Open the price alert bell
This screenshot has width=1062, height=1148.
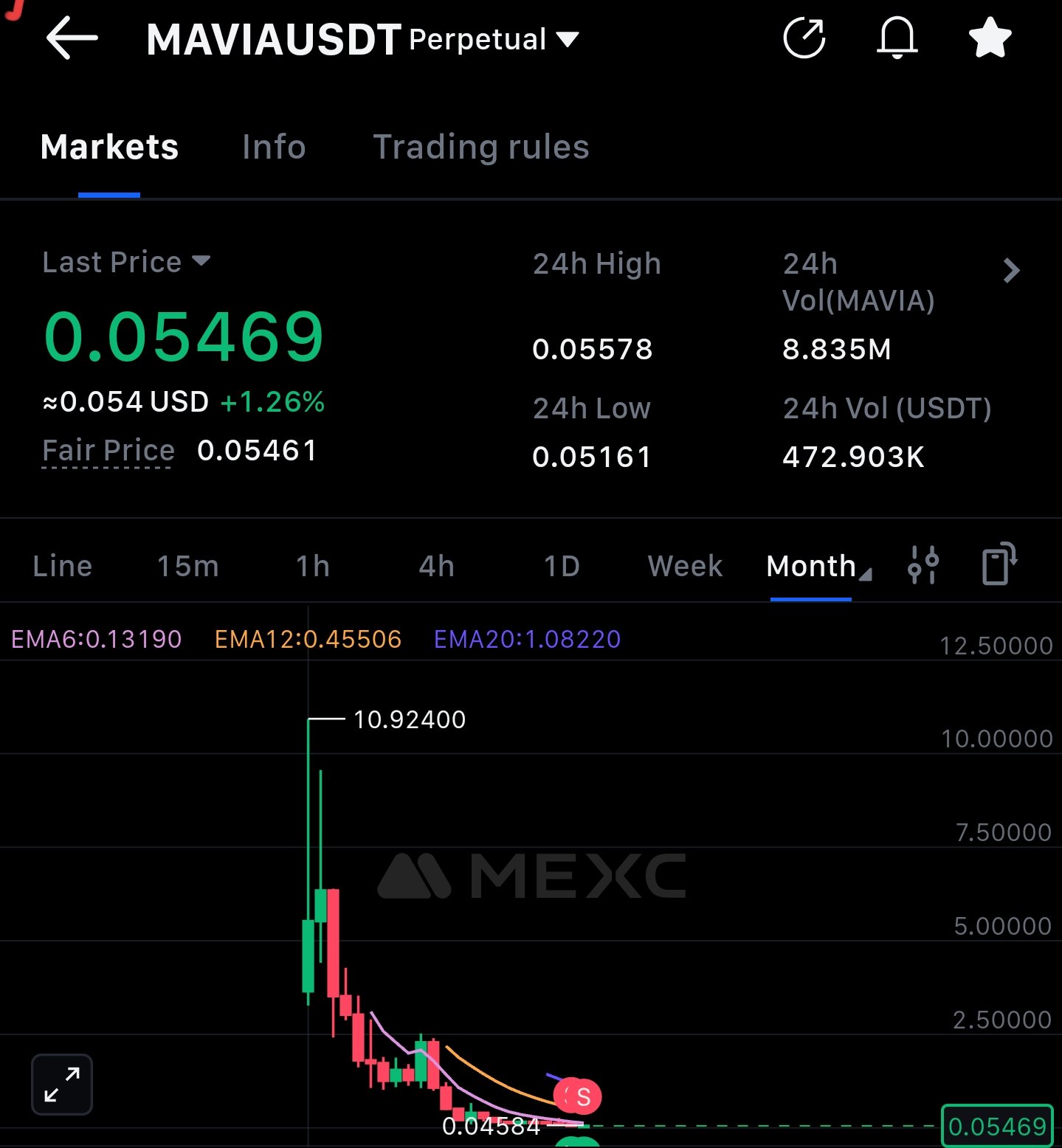pyautogui.click(x=897, y=38)
